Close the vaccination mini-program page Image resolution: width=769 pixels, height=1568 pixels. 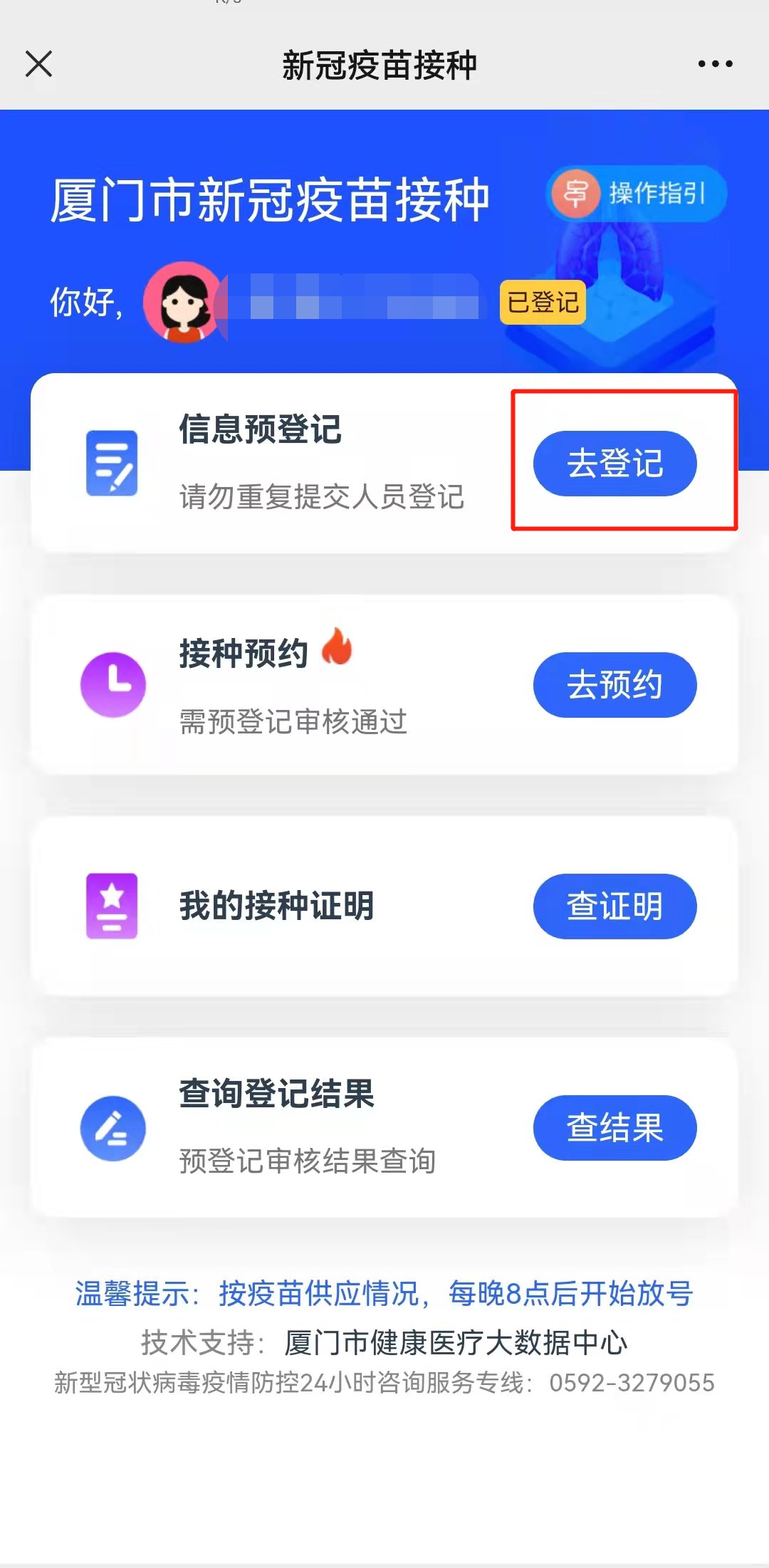click(39, 64)
